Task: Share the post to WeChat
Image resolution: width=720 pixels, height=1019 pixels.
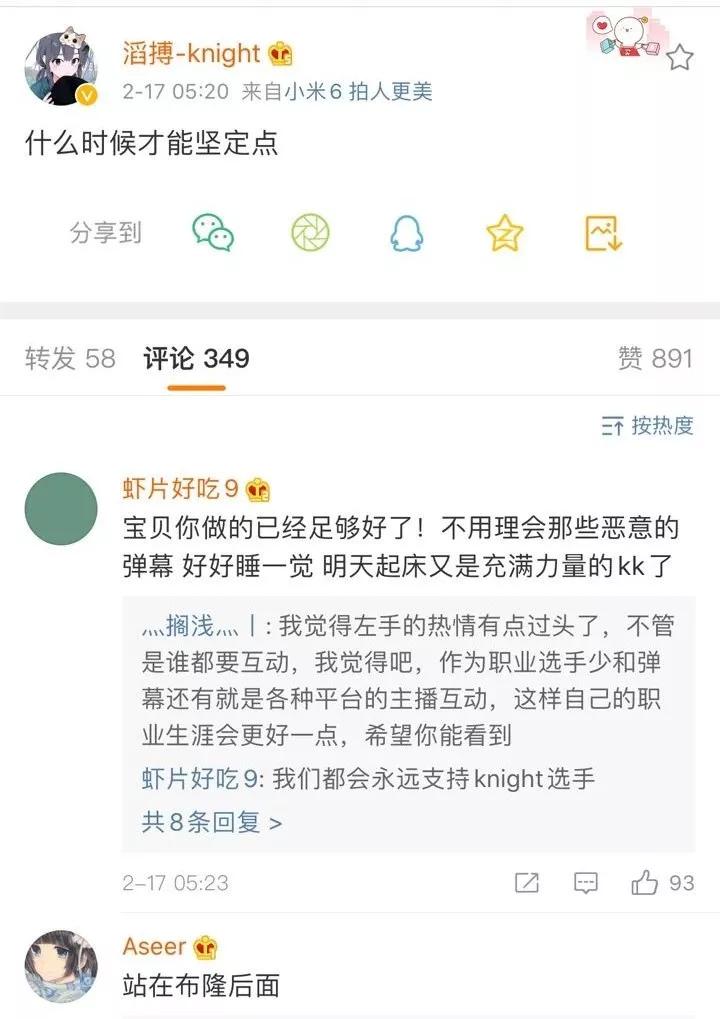Action: coord(213,232)
